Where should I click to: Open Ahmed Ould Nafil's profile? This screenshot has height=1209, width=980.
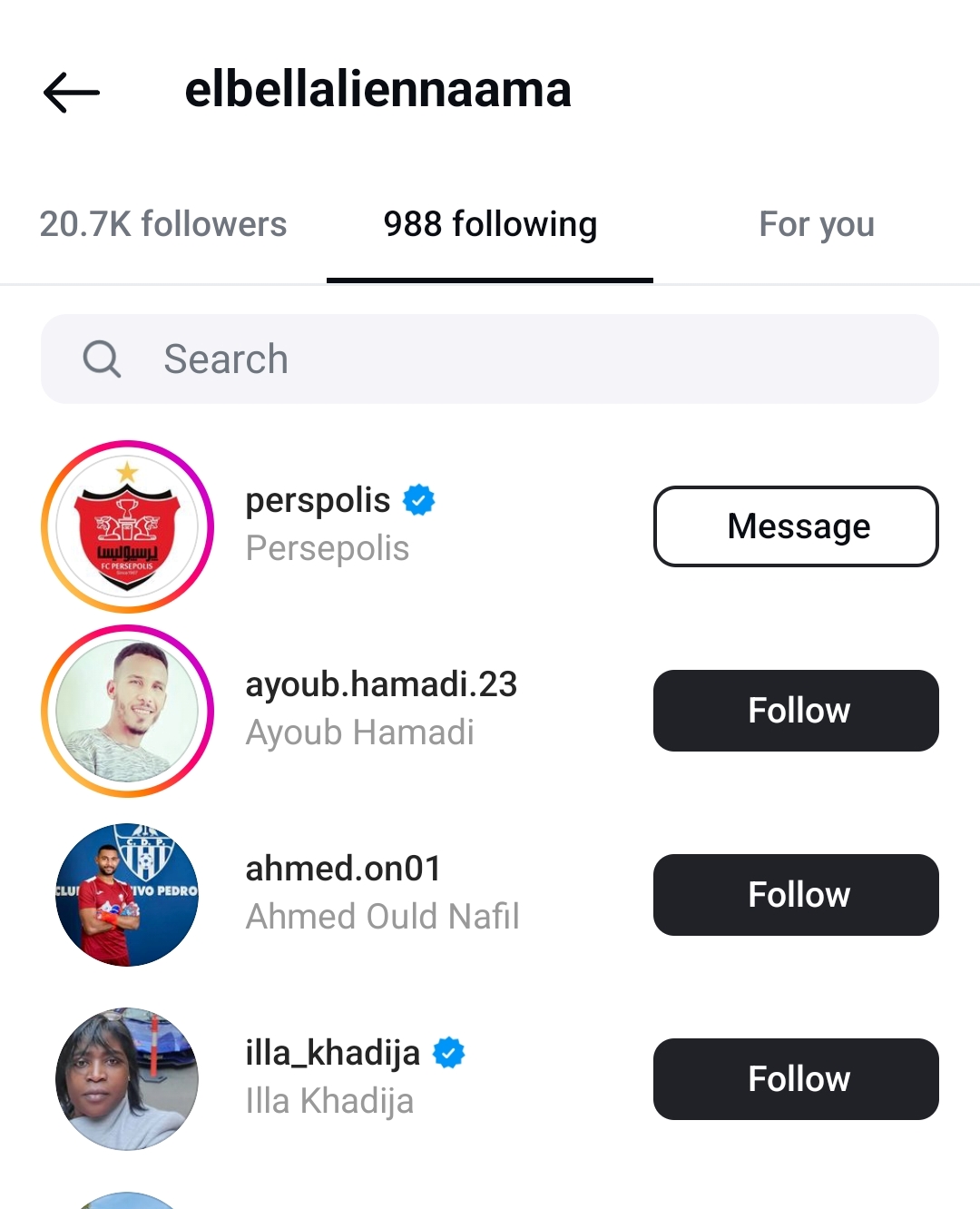click(381, 893)
